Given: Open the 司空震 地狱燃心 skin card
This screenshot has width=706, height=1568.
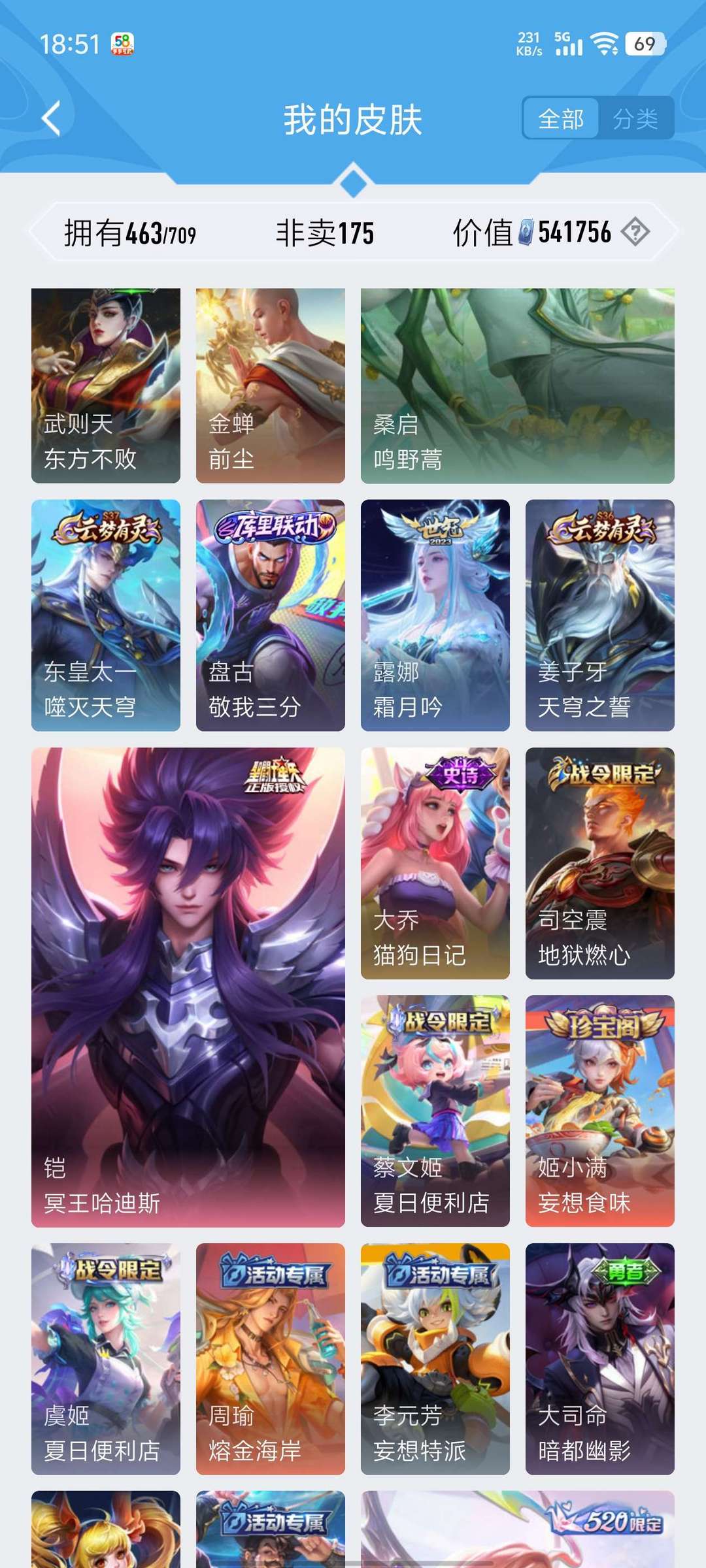Looking at the screenshot, I should 599,863.
